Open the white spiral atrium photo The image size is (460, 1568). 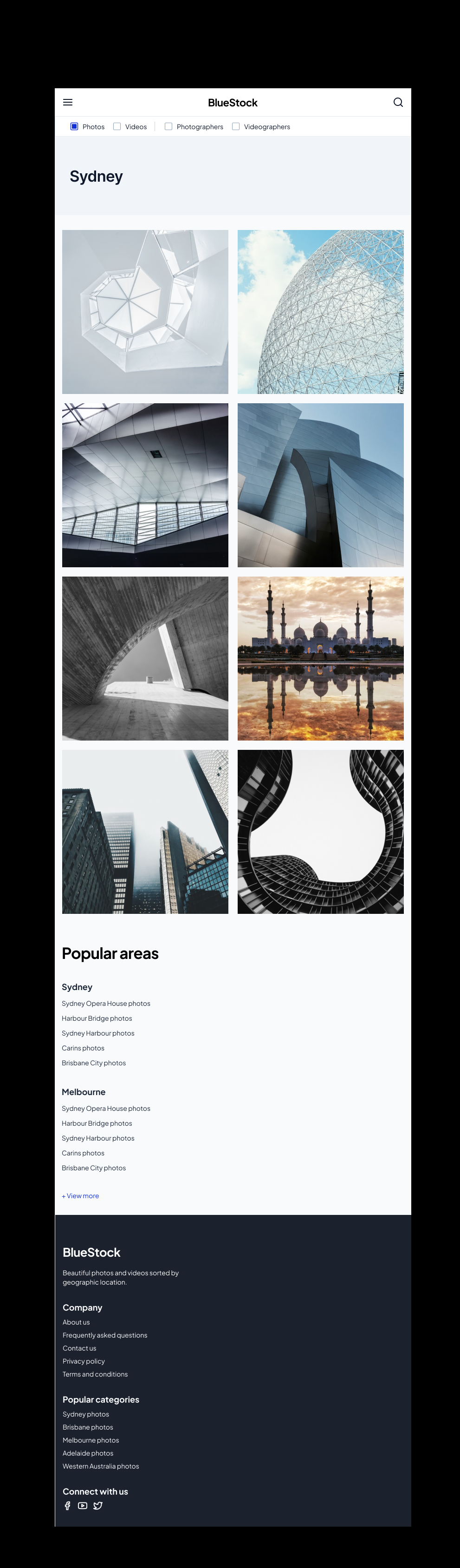tap(145, 312)
